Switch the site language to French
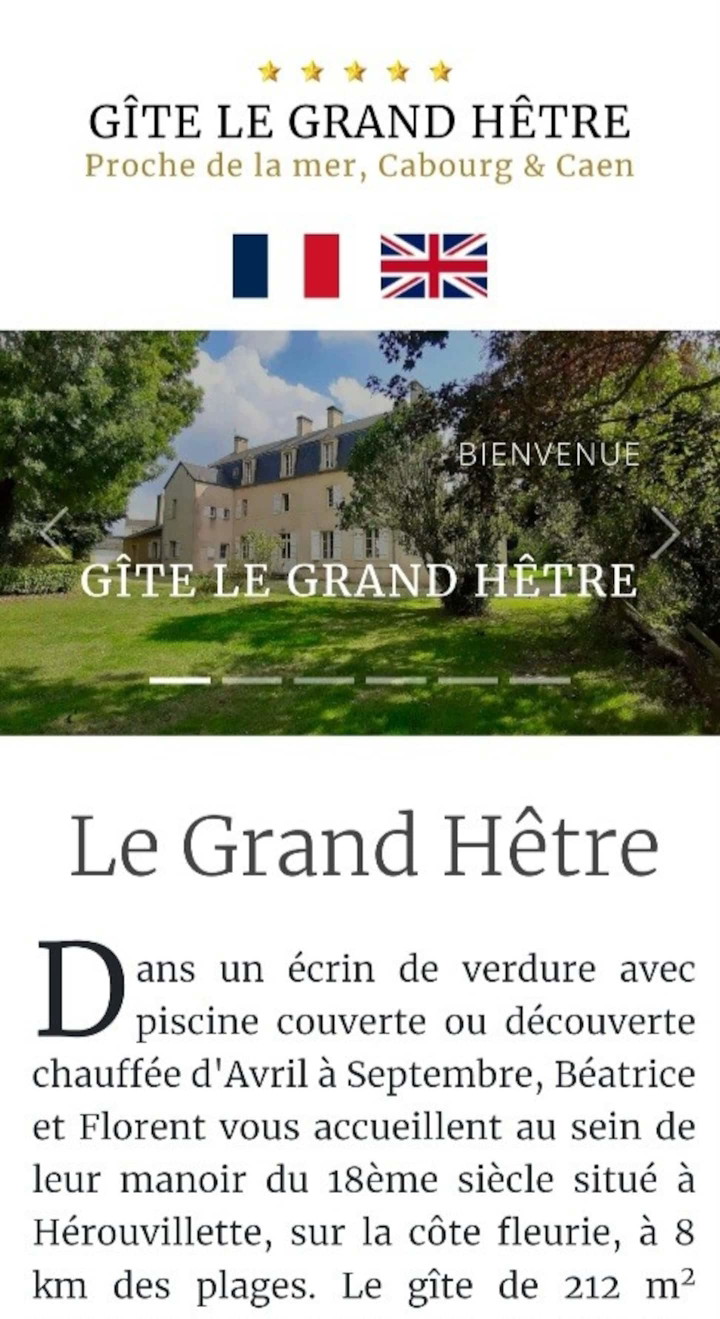The image size is (720, 1319). 286,266
